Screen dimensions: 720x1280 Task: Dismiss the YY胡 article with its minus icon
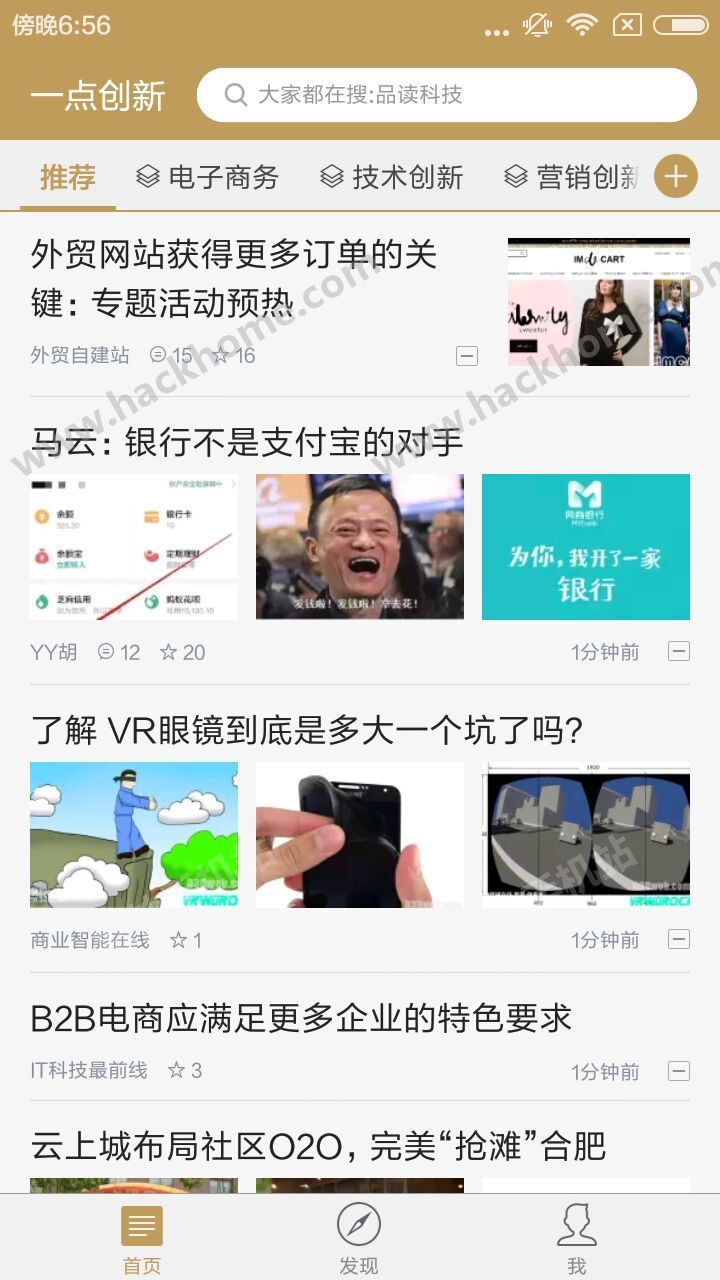[x=679, y=652]
